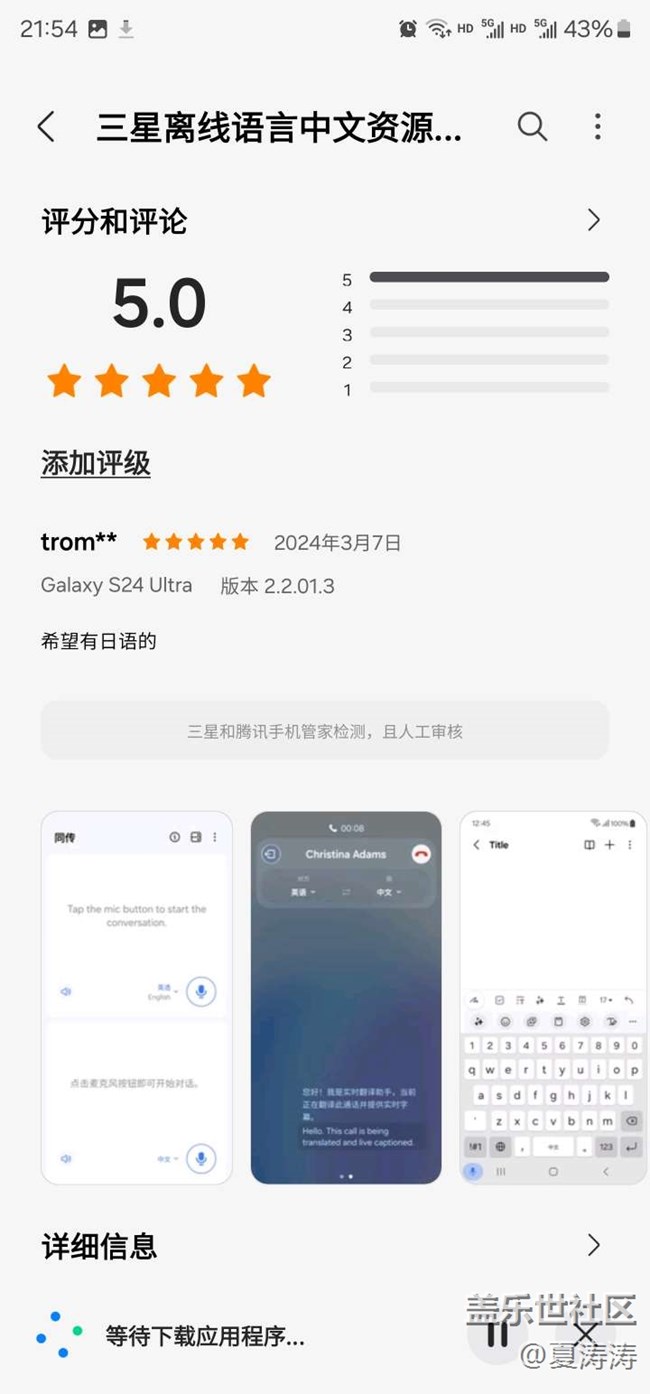Expand the 详细信息 section
Viewport: 650px width, 1394px height.
593,1245
